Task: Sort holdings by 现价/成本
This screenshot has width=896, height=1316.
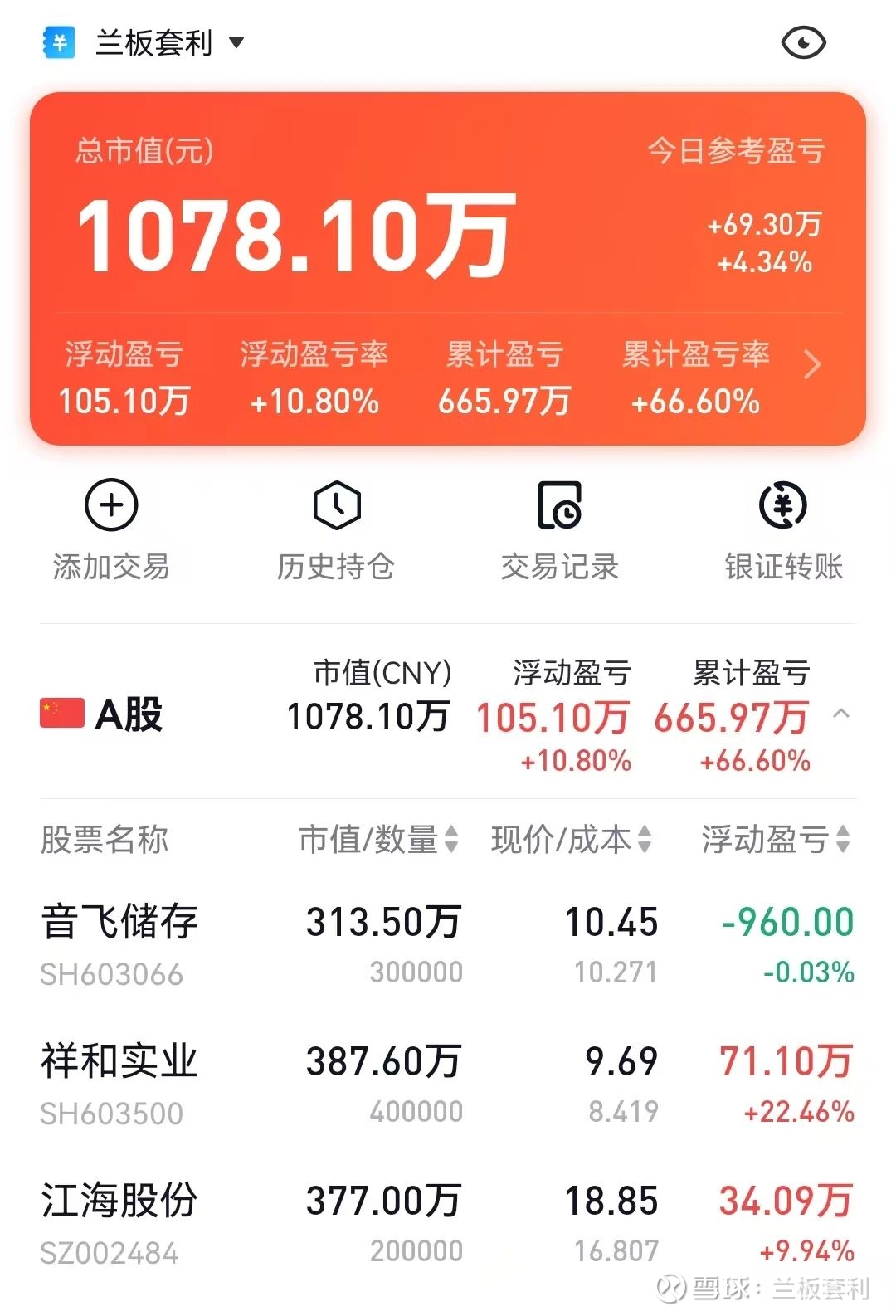Action: point(571,840)
